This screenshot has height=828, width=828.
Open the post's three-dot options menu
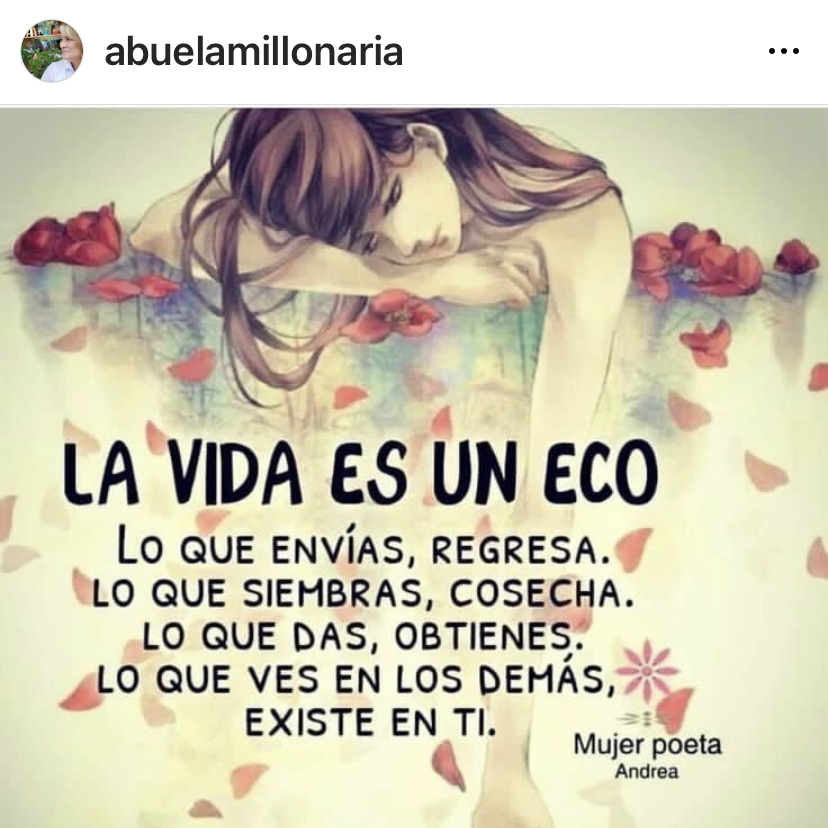coord(784,52)
